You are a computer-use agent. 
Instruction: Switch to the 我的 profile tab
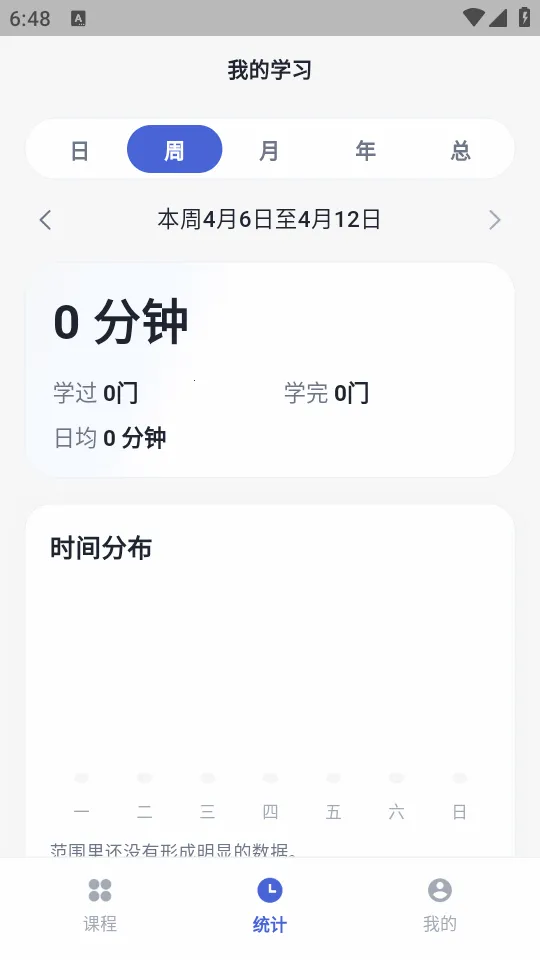coord(440,905)
